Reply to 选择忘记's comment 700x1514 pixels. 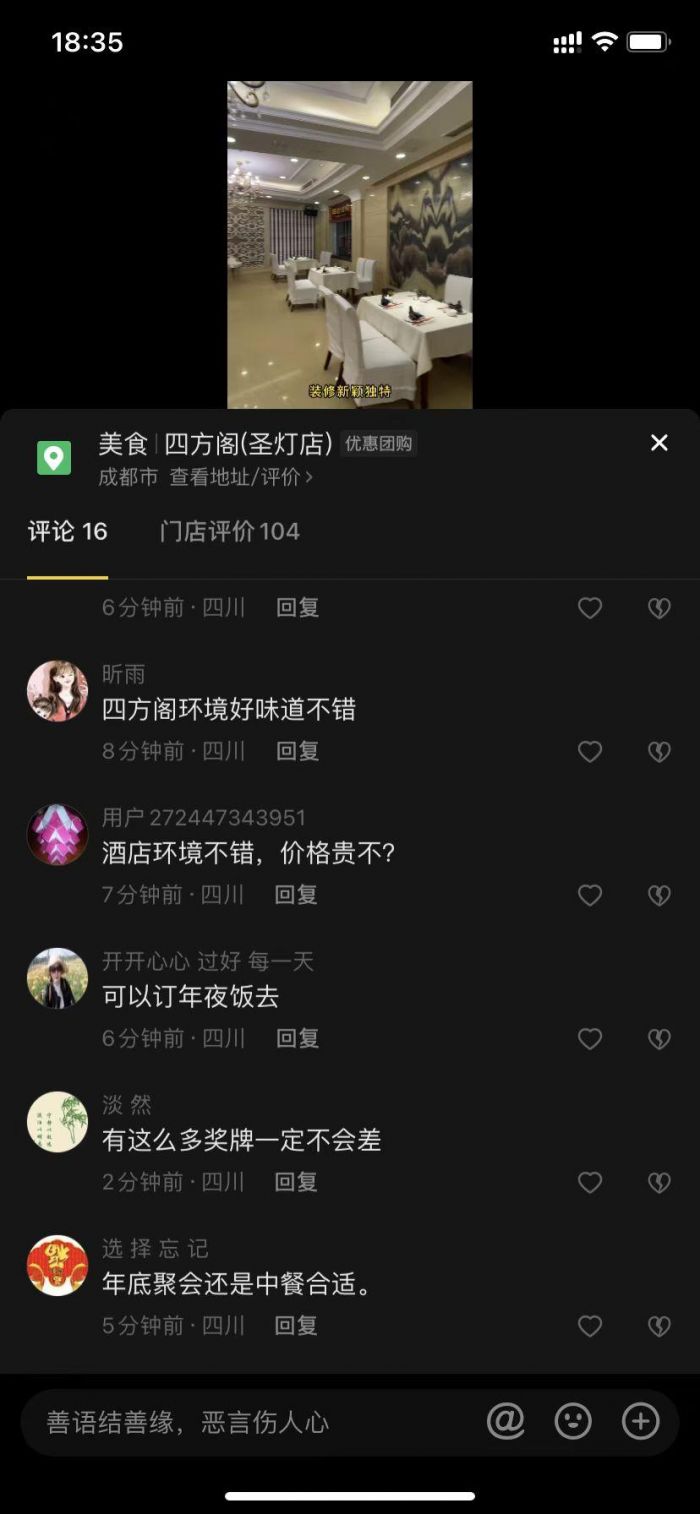pyautogui.click(x=296, y=1326)
